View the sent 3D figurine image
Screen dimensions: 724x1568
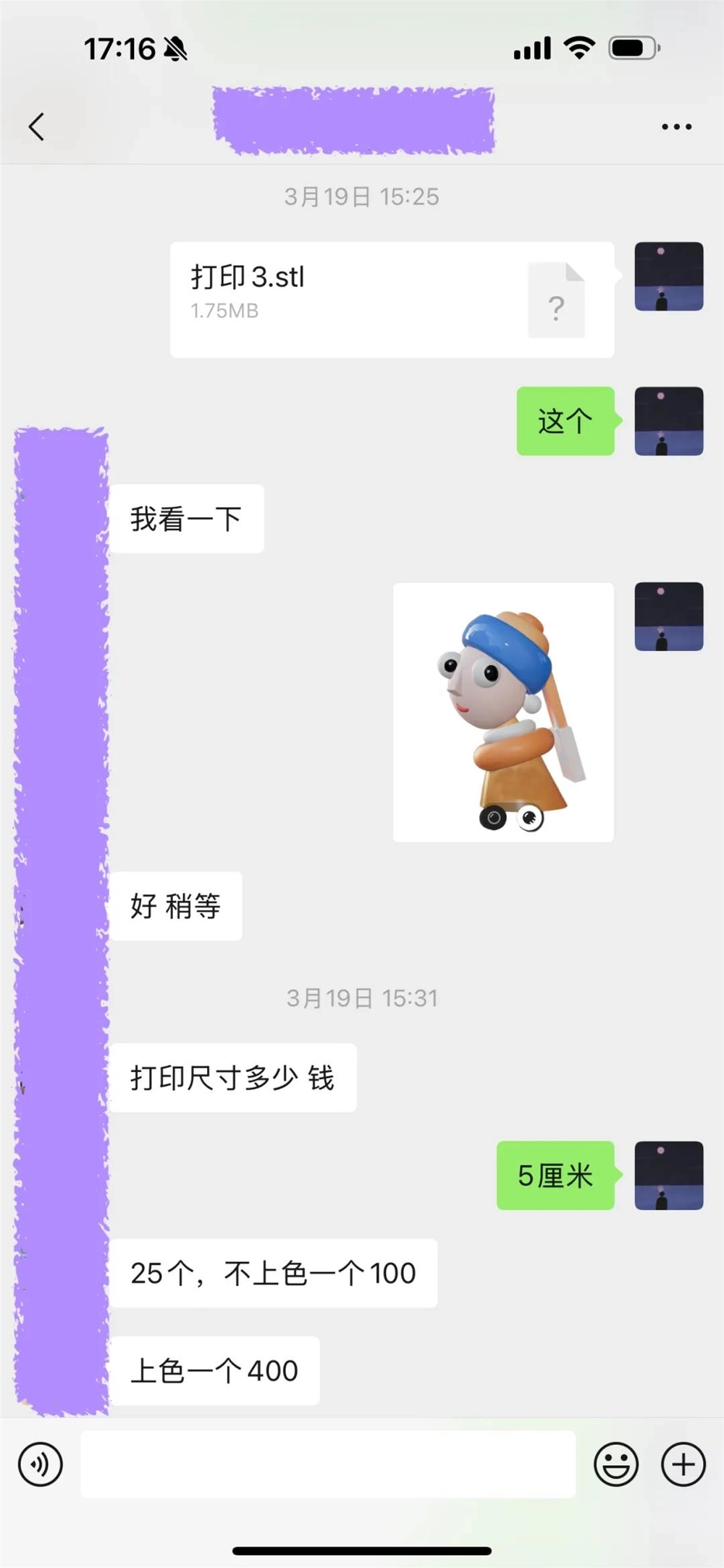point(503,712)
